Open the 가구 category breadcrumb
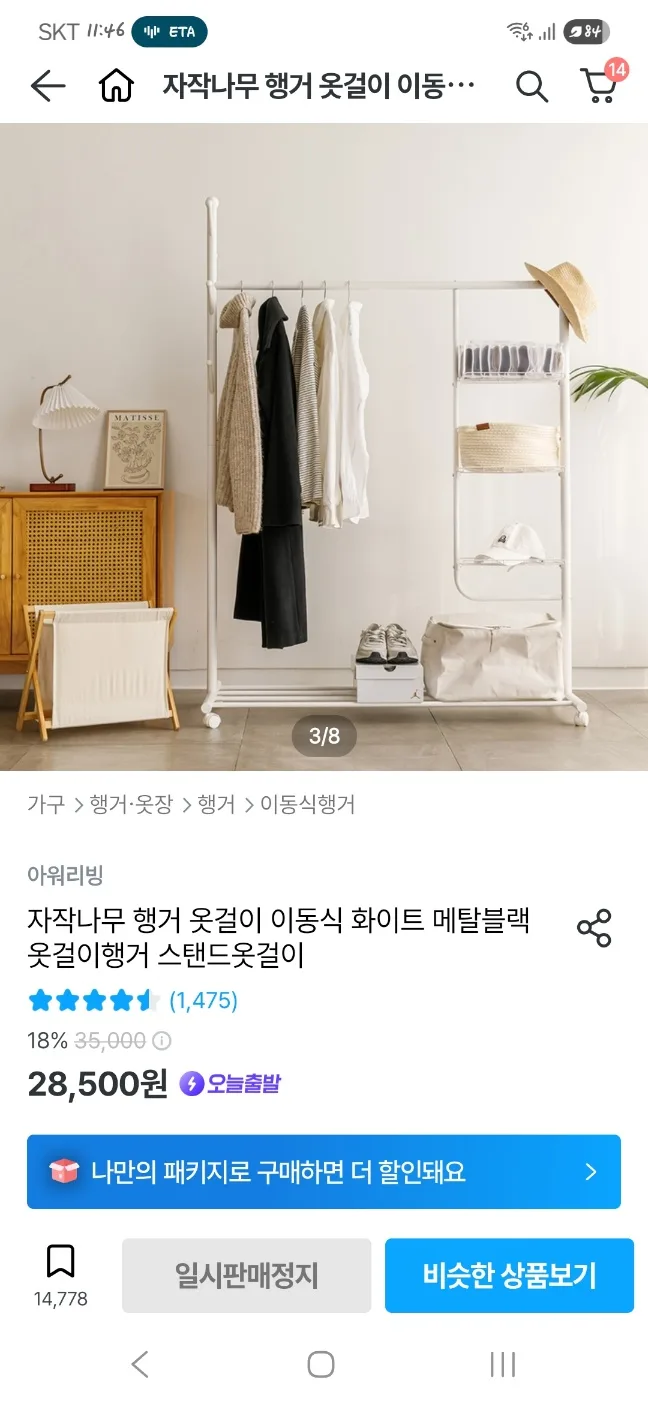The height and width of the screenshot is (1404, 648). coord(46,804)
